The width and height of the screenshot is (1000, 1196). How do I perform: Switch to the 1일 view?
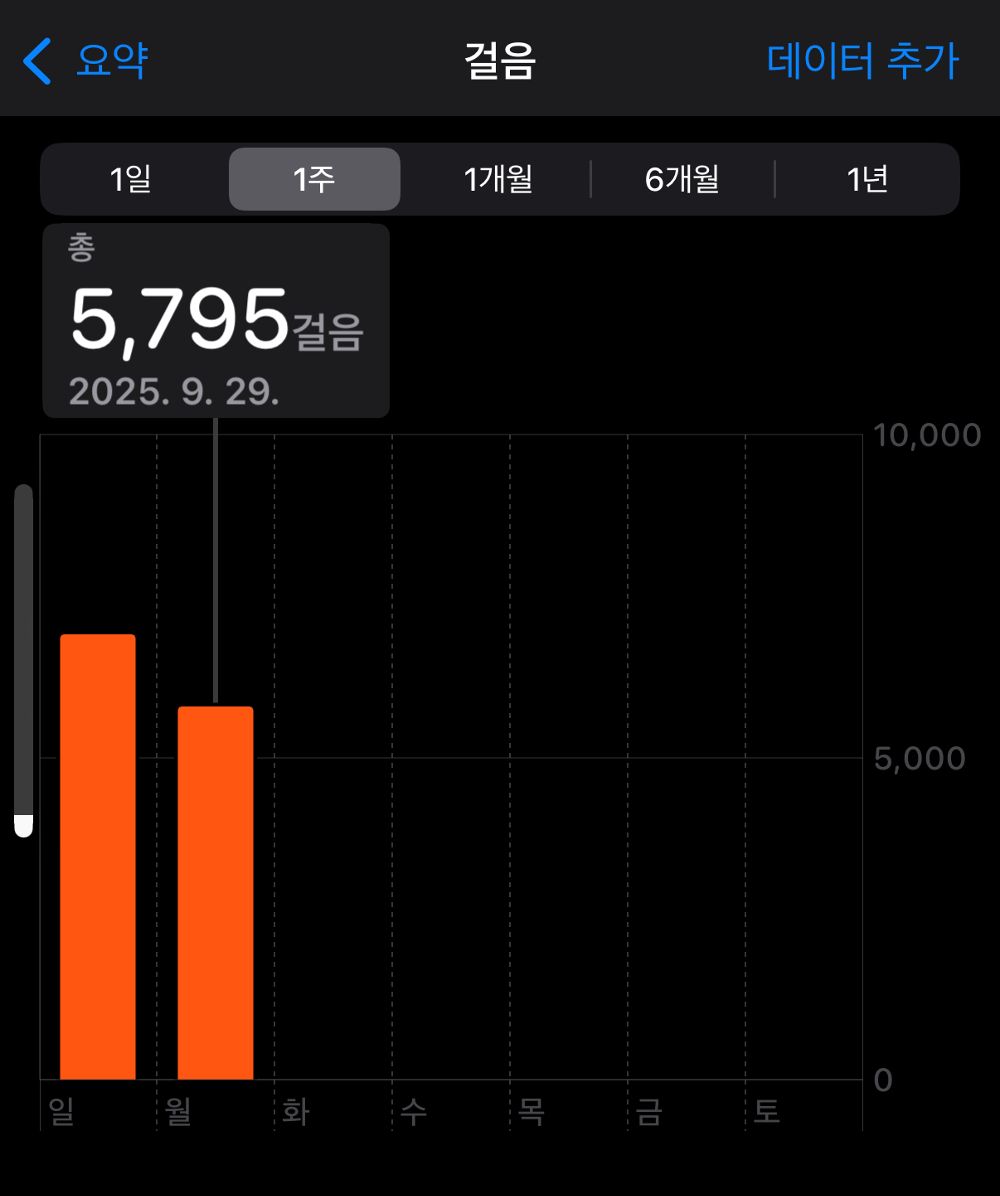click(131, 180)
